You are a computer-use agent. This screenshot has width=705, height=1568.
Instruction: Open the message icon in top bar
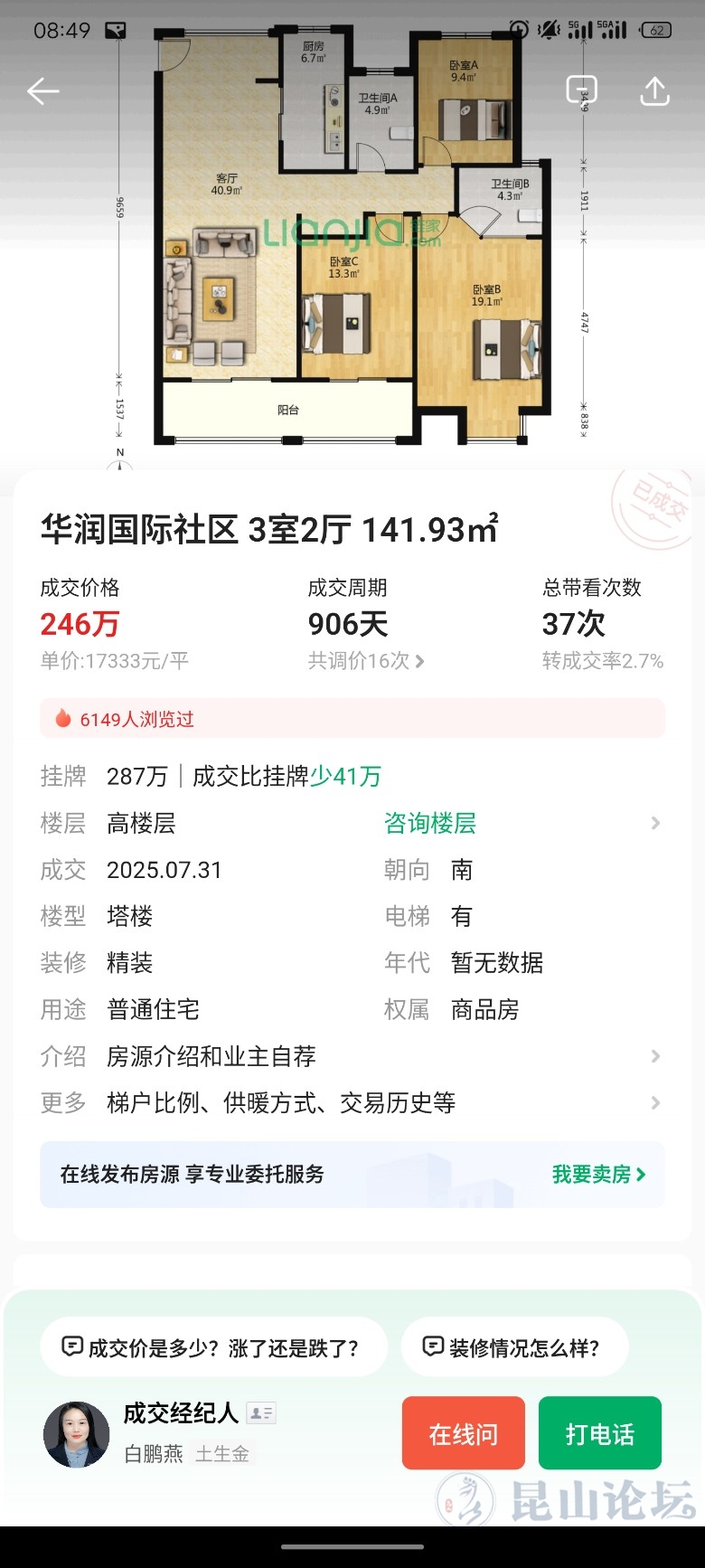tap(581, 90)
